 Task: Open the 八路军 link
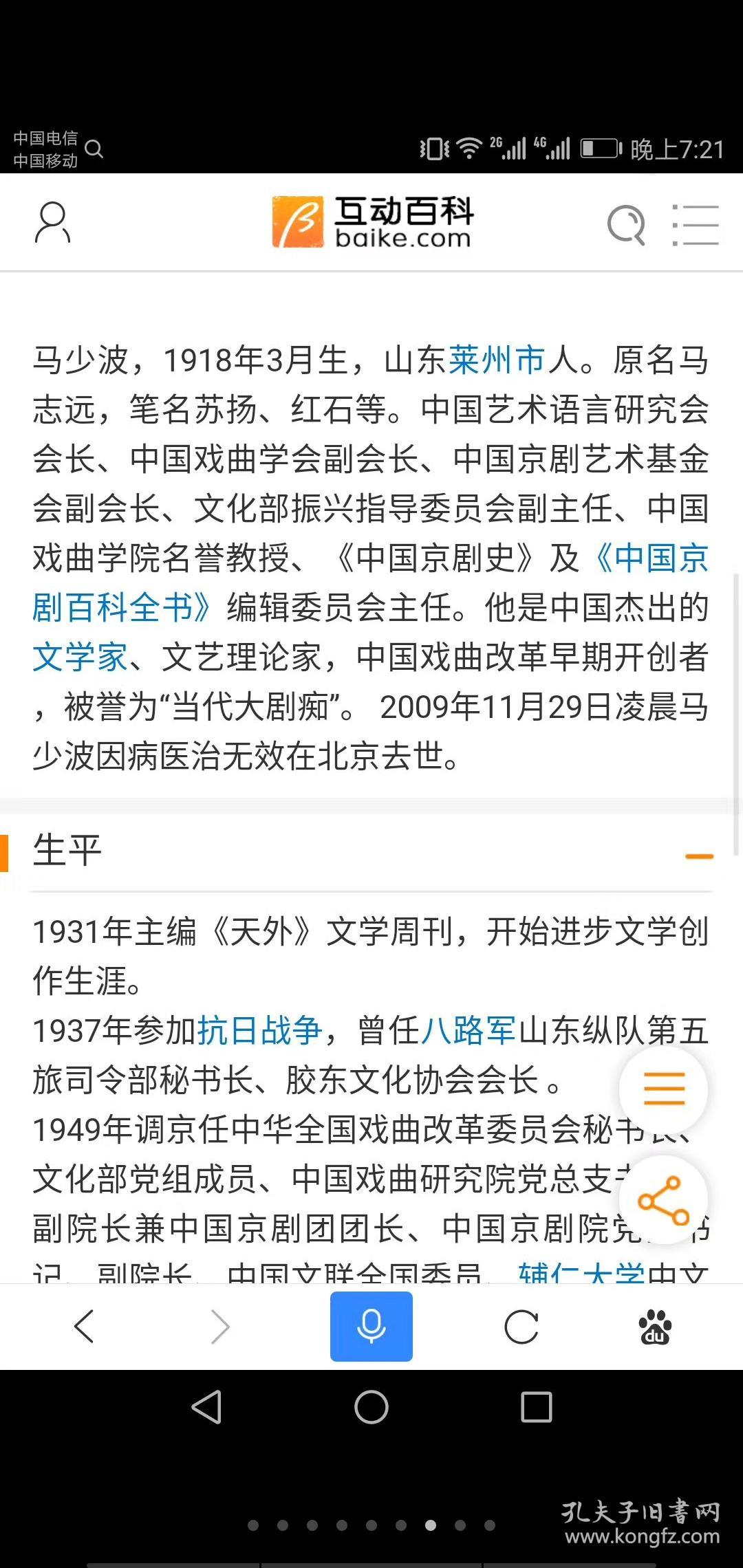click(x=469, y=1030)
